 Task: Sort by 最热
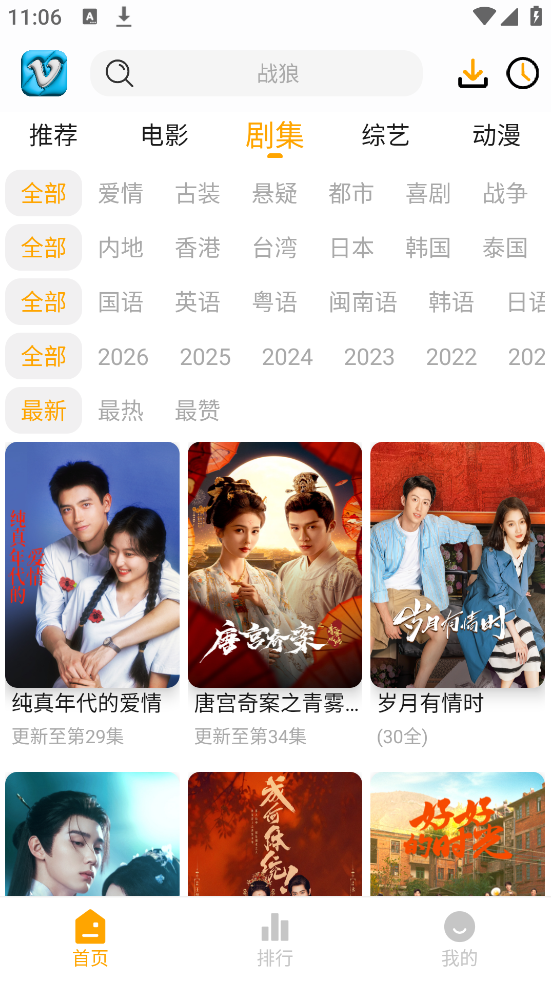121,411
